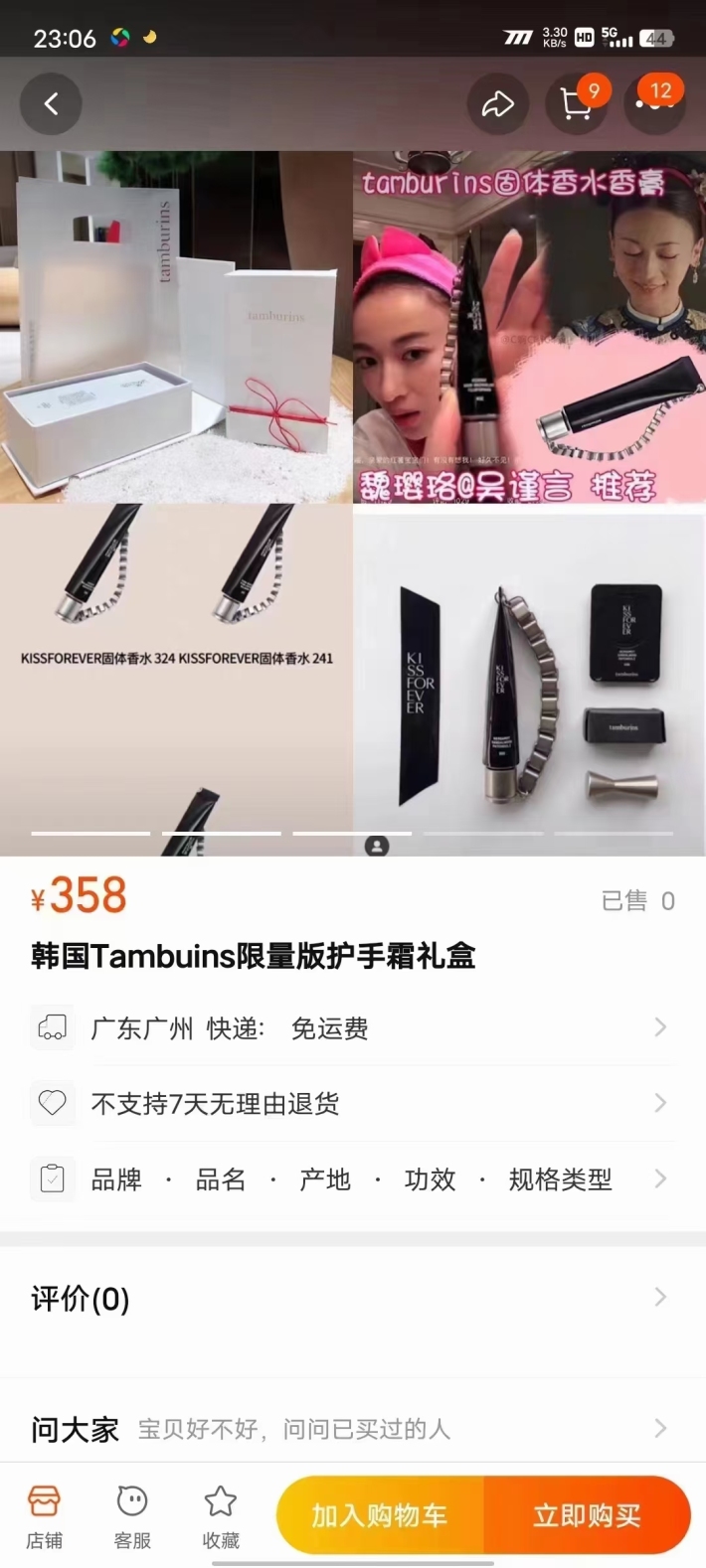Image resolution: width=706 pixels, height=1568 pixels.
Task: Go back using the arrow
Action: [x=52, y=103]
